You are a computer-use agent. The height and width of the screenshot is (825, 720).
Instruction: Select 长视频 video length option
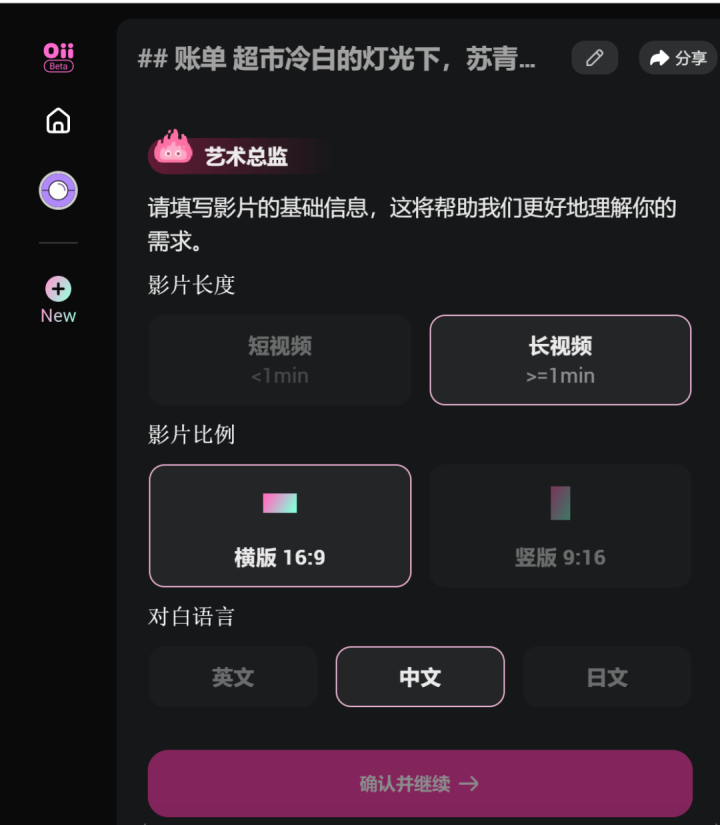[x=560, y=360]
